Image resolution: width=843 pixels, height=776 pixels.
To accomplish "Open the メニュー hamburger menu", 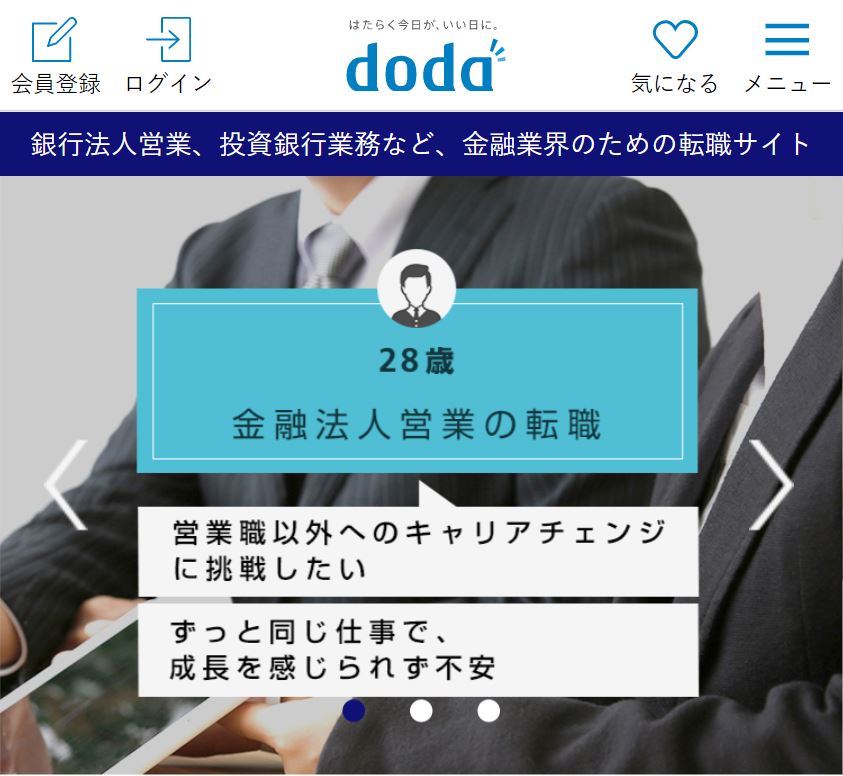I will pos(787,57).
